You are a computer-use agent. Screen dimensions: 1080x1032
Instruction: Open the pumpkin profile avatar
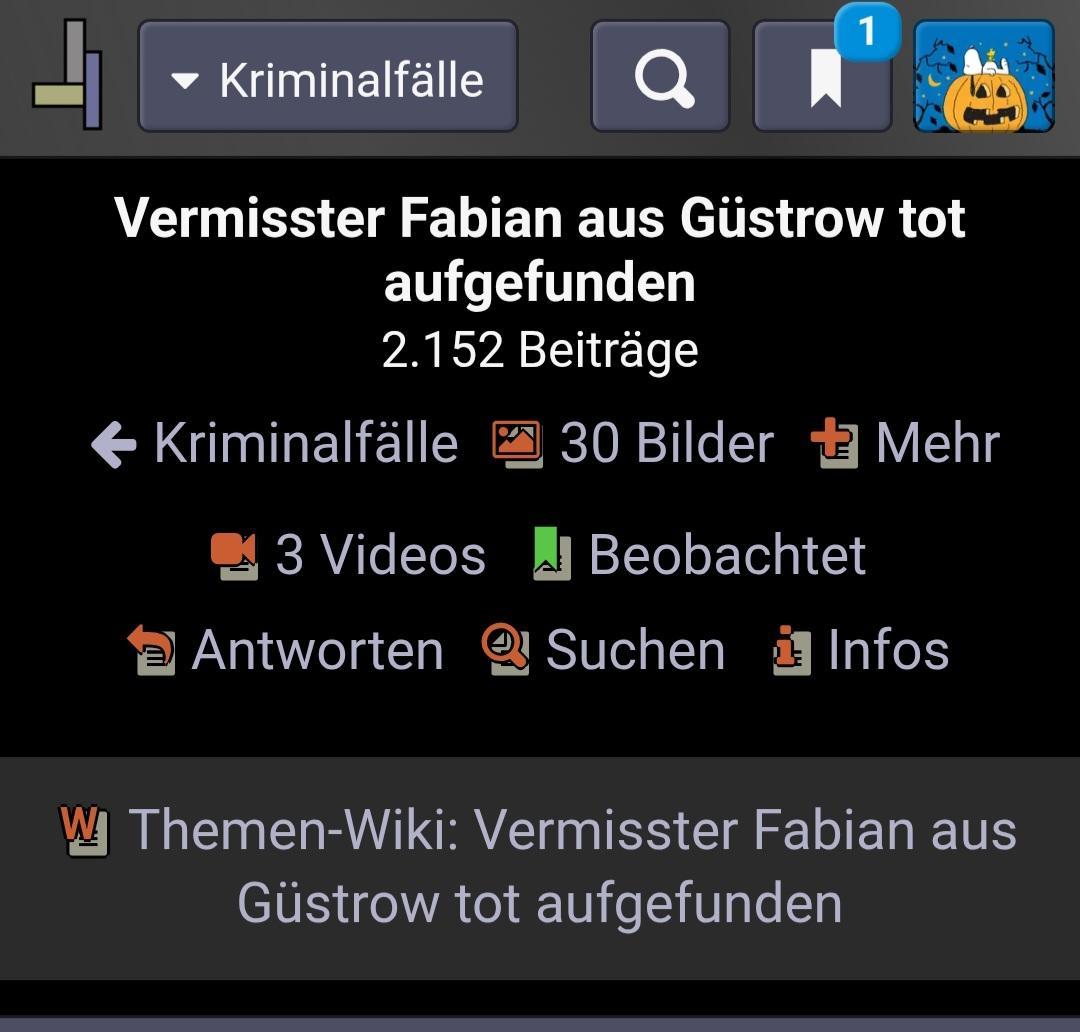pos(984,77)
